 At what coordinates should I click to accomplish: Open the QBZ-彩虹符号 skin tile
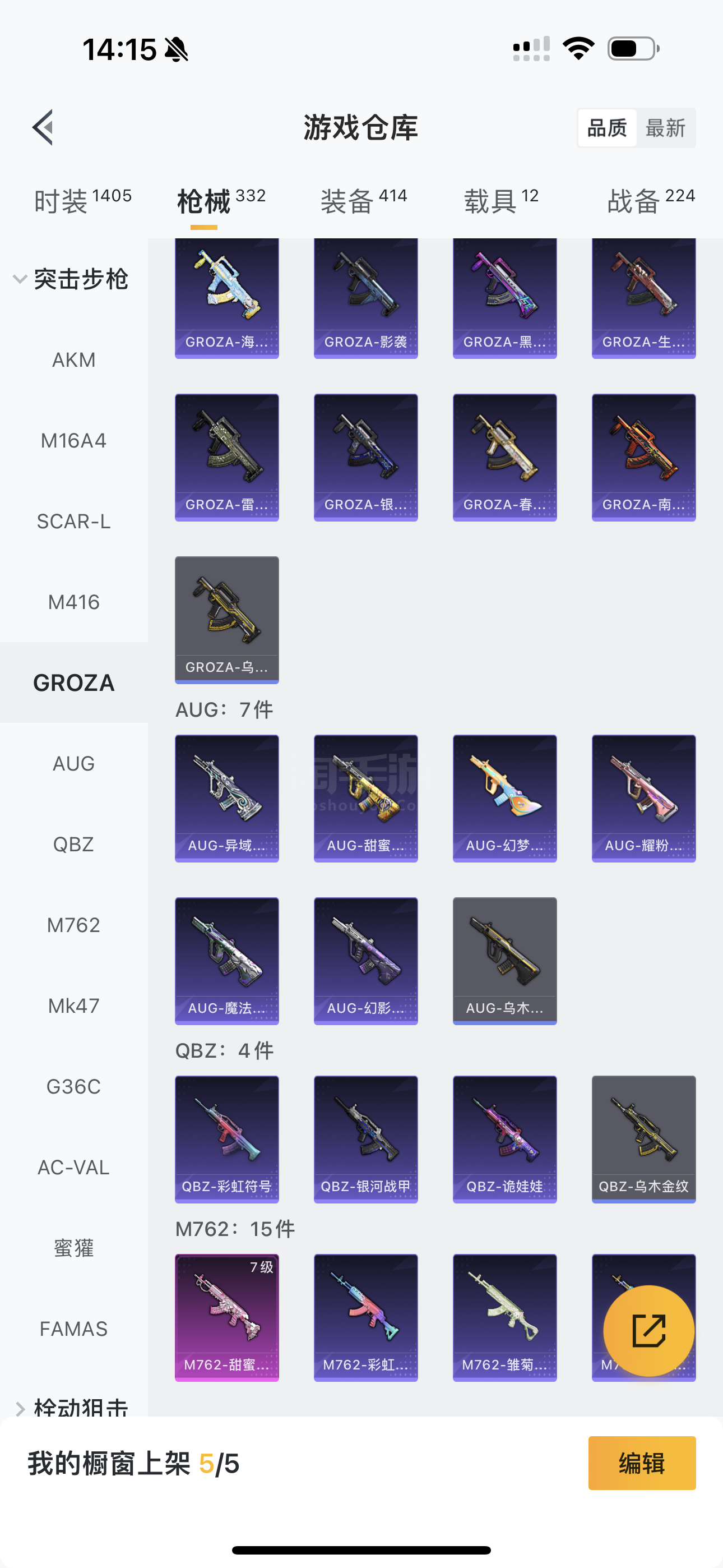pyautogui.click(x=226, y=1139)
